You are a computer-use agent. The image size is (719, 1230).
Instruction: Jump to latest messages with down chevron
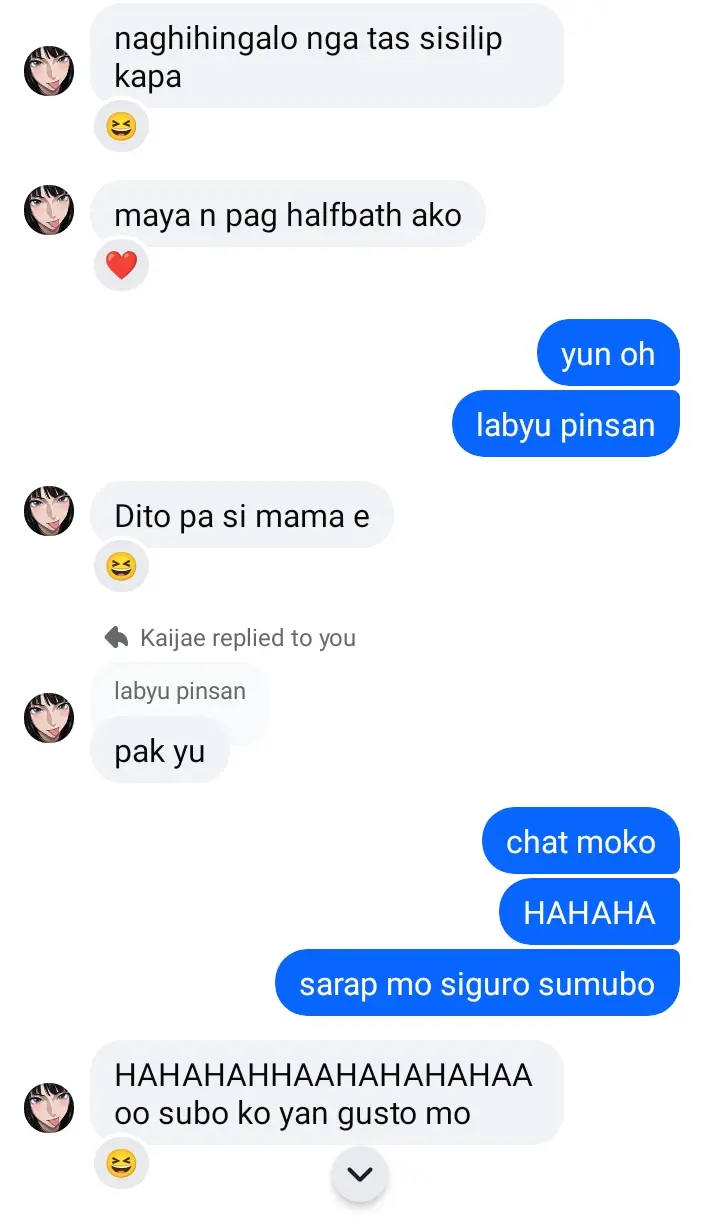(x=359, y=1174)
